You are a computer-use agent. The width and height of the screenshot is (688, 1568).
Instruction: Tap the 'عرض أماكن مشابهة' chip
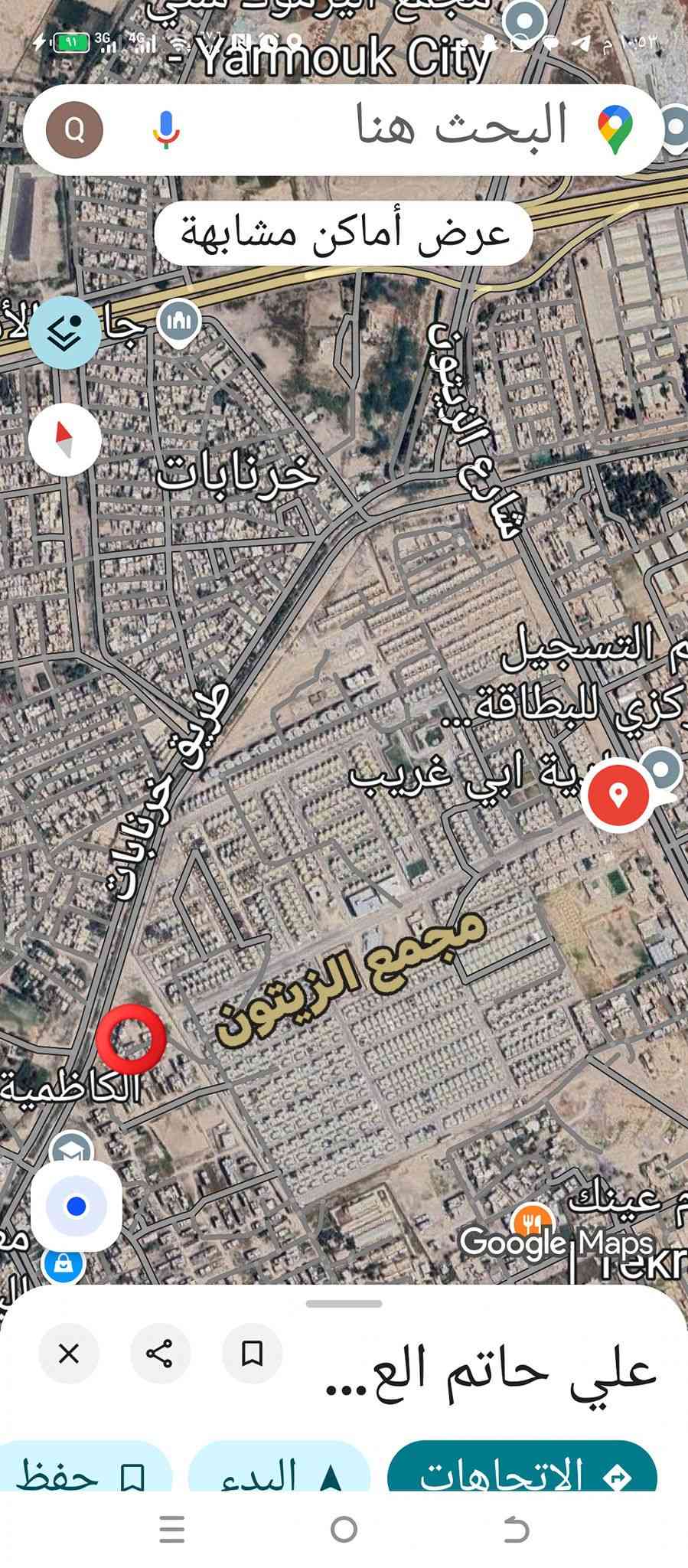tap(344, 233)
